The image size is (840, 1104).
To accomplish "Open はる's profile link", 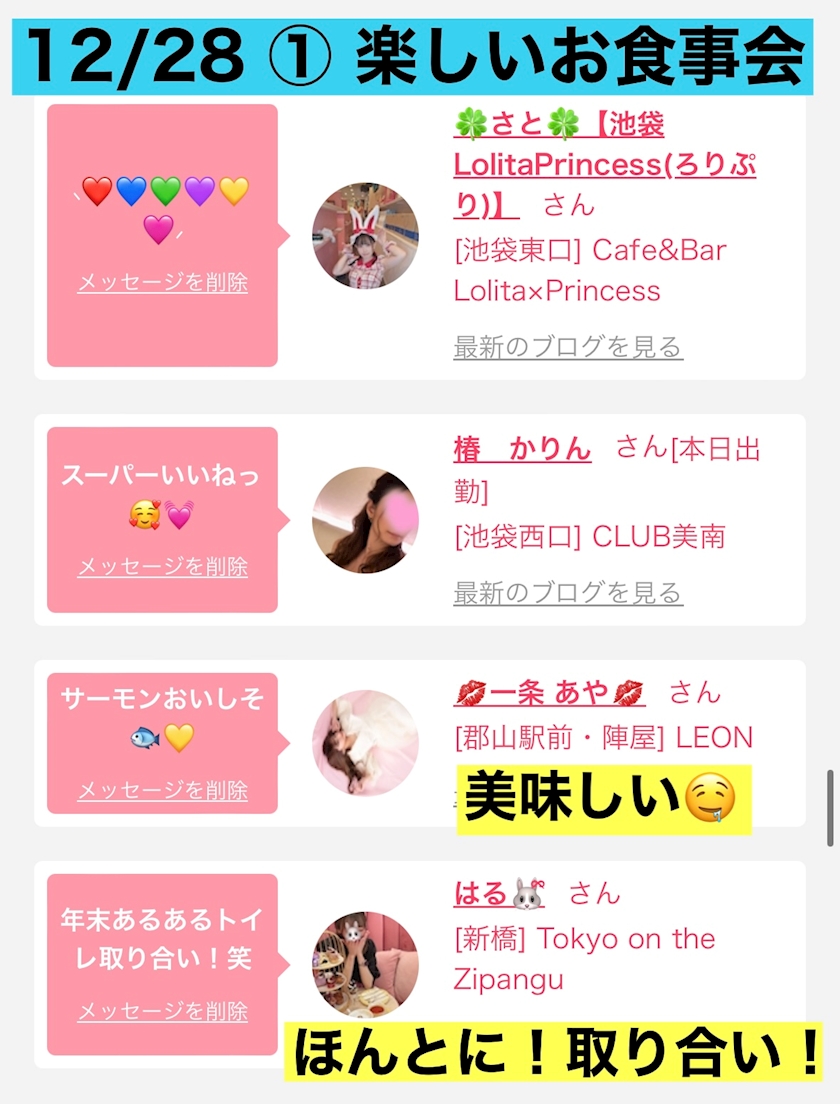I will (499, 893).
